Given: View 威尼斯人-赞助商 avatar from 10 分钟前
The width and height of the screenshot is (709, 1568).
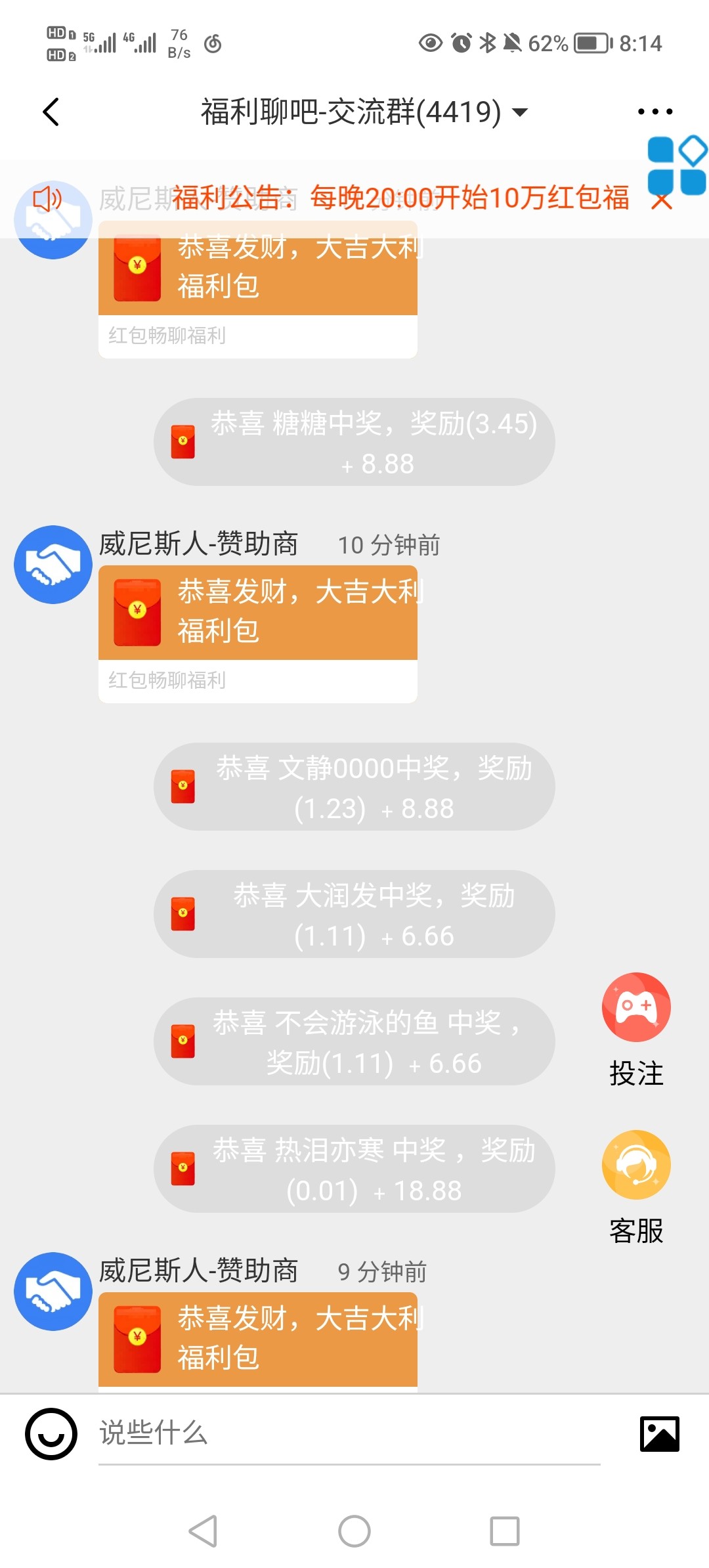Looking at the screenshot, I should pos(53,565).
